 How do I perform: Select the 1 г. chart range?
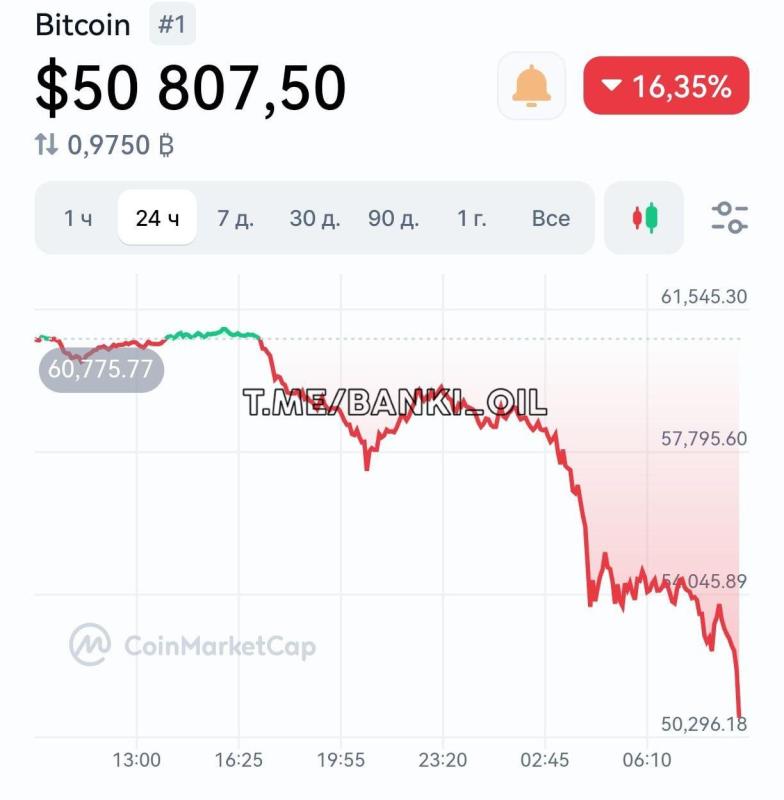pos(472,218)
